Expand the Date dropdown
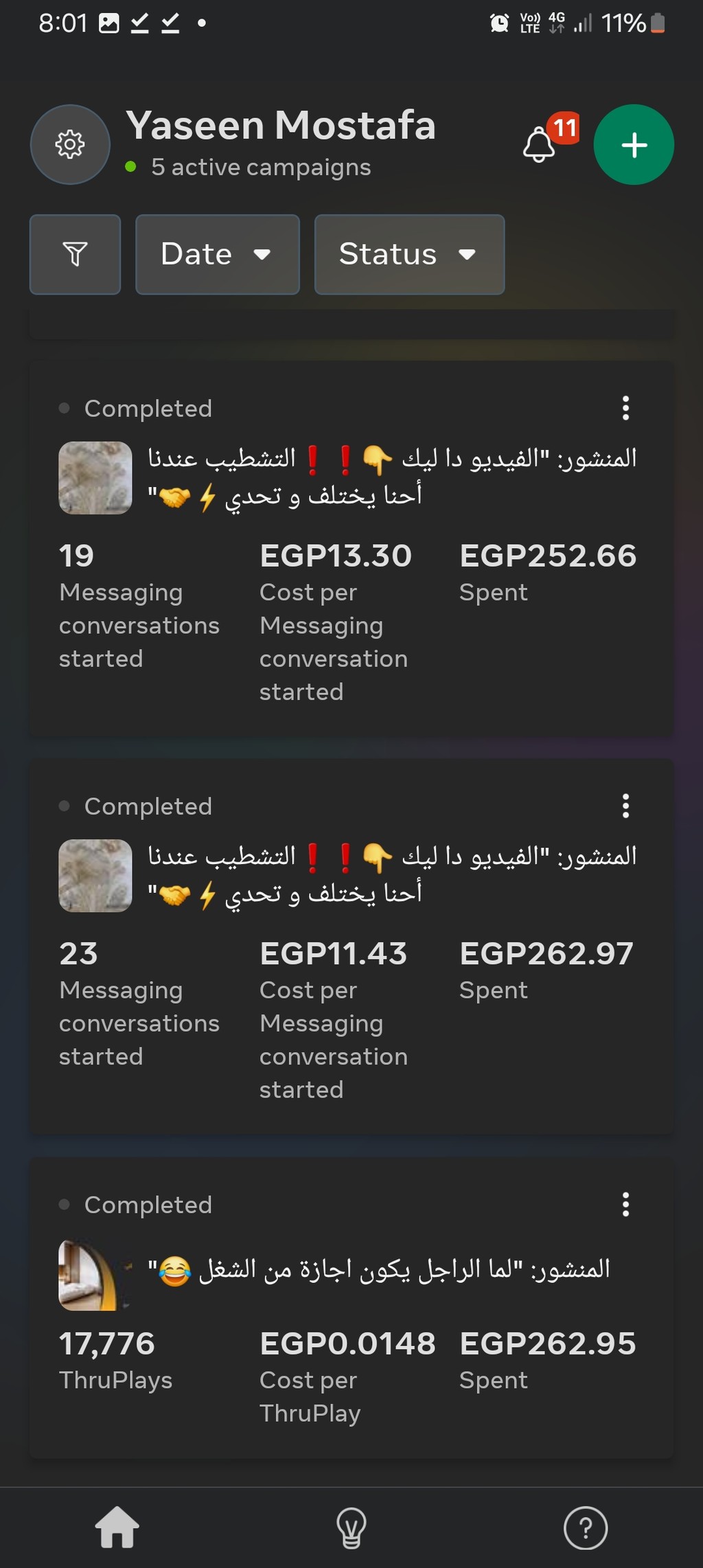The image size is (703, 1568). (x=218, y=254)
